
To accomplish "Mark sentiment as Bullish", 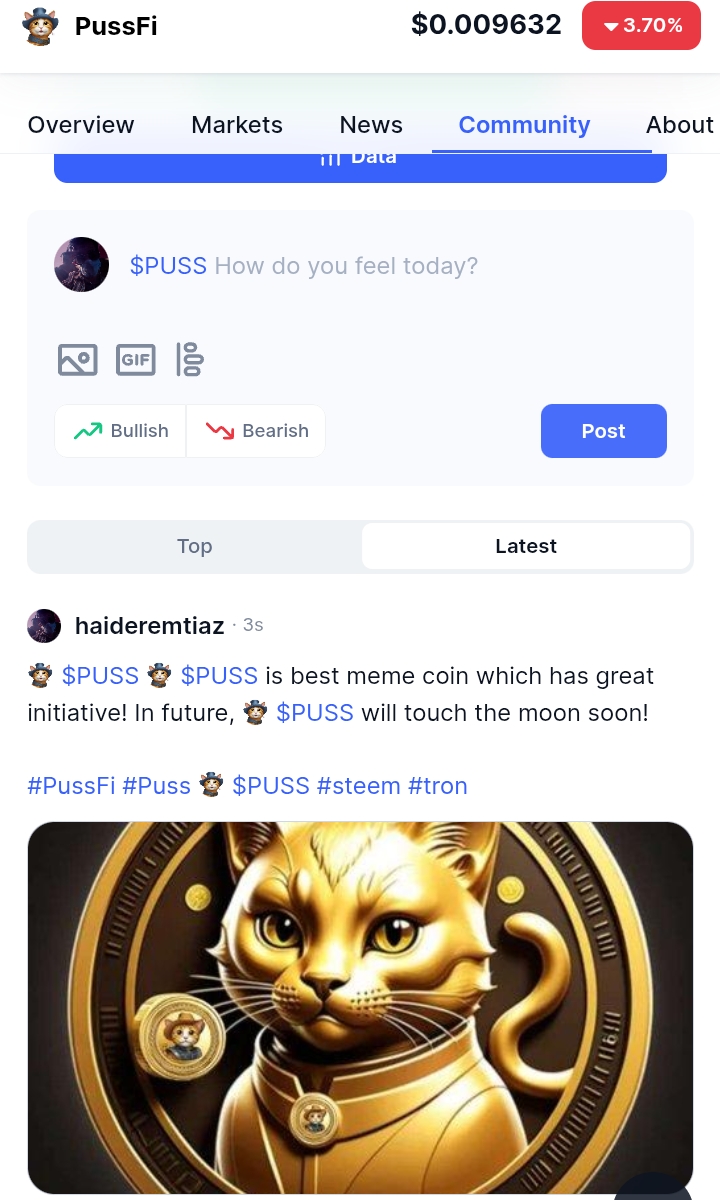I will [x=121, y=431].
